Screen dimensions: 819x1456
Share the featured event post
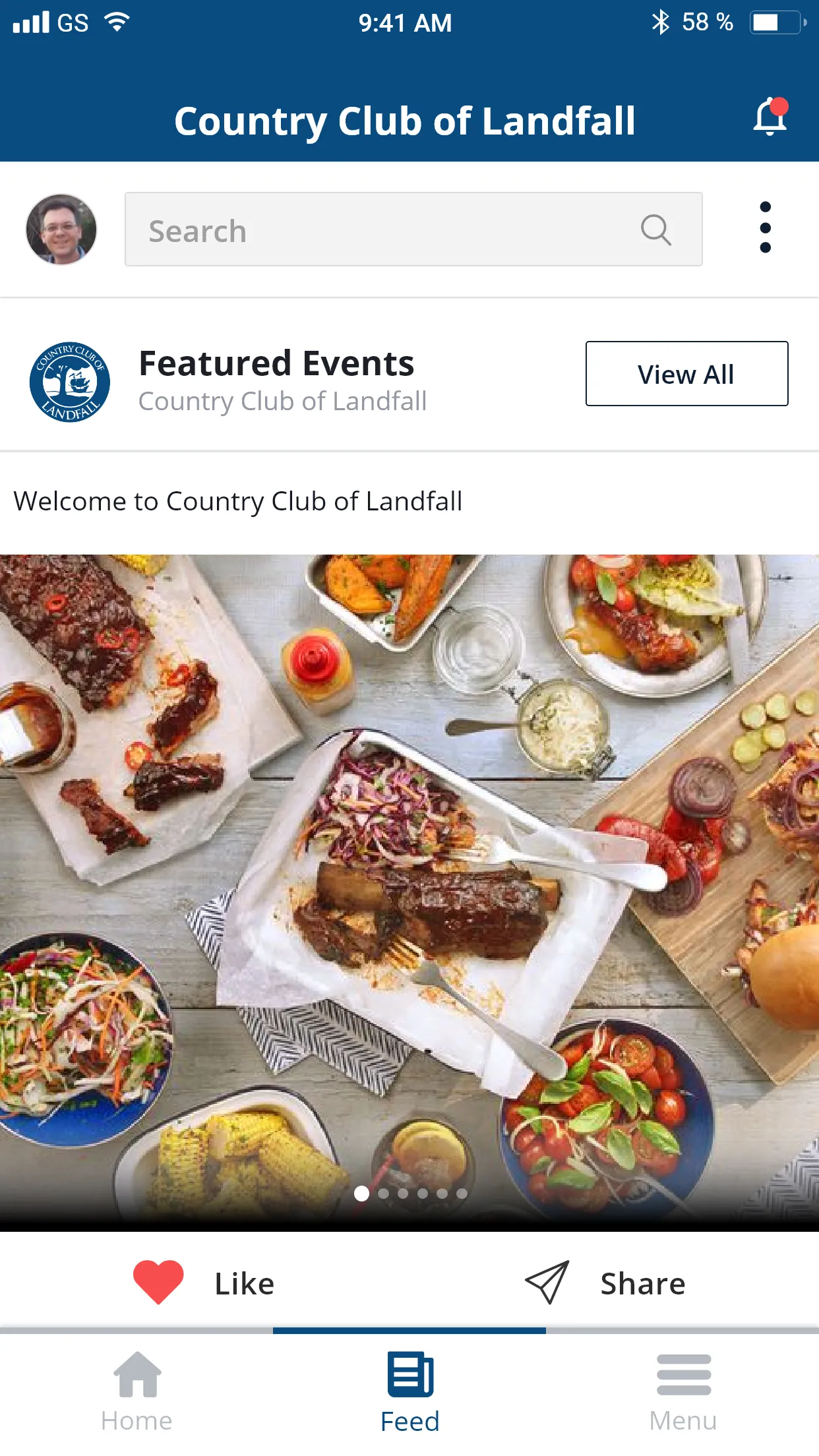pos(605,1283)
